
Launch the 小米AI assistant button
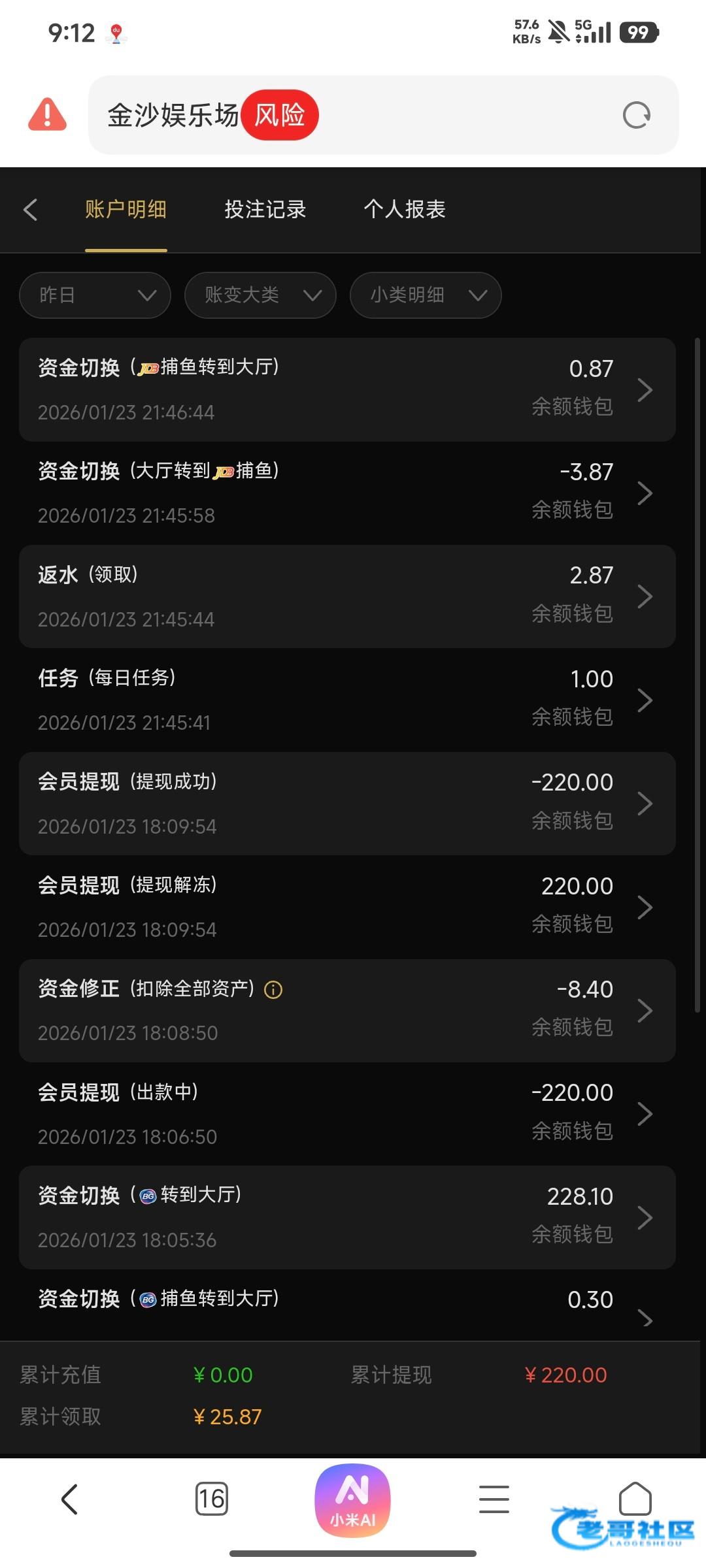coord(353,1499)
